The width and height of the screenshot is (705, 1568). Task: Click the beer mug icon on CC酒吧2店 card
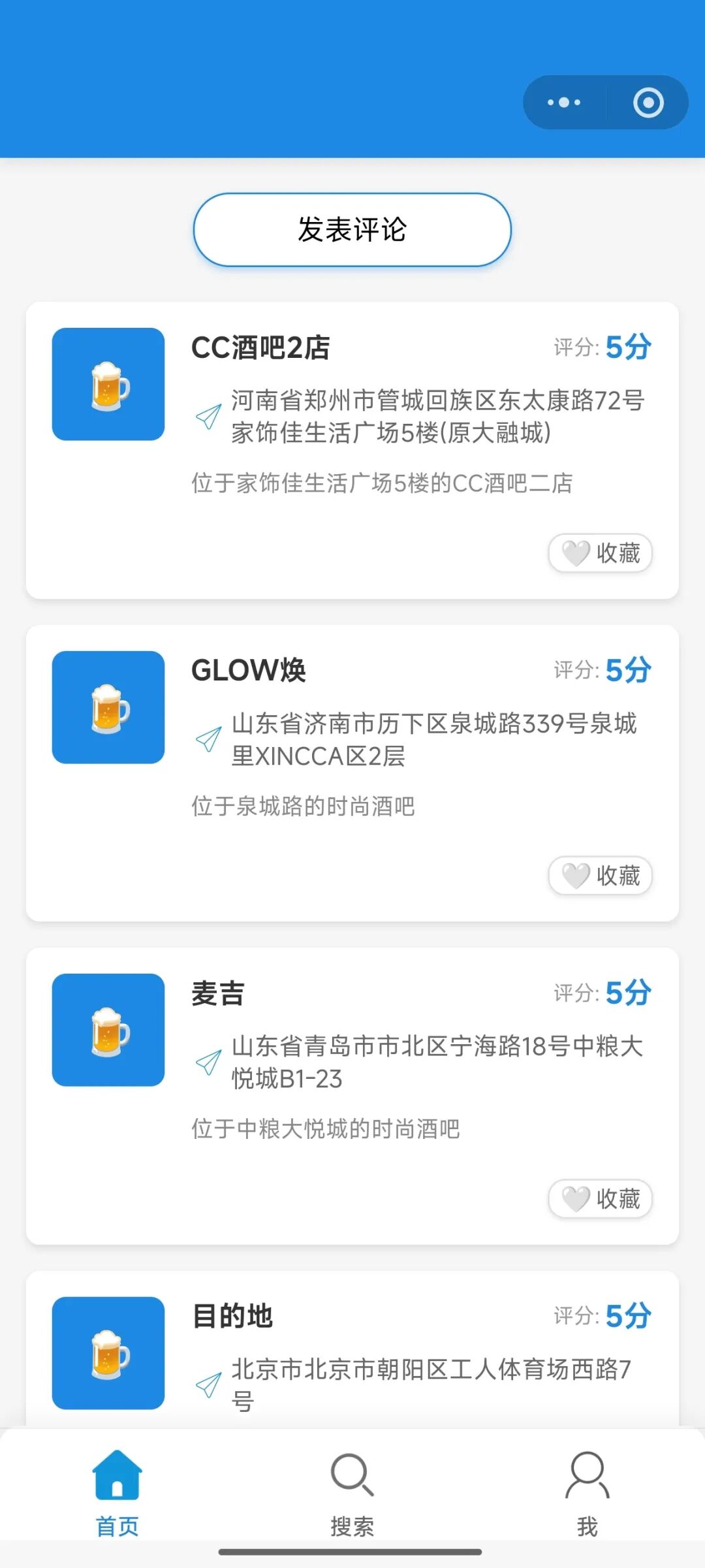click(108, 384)
